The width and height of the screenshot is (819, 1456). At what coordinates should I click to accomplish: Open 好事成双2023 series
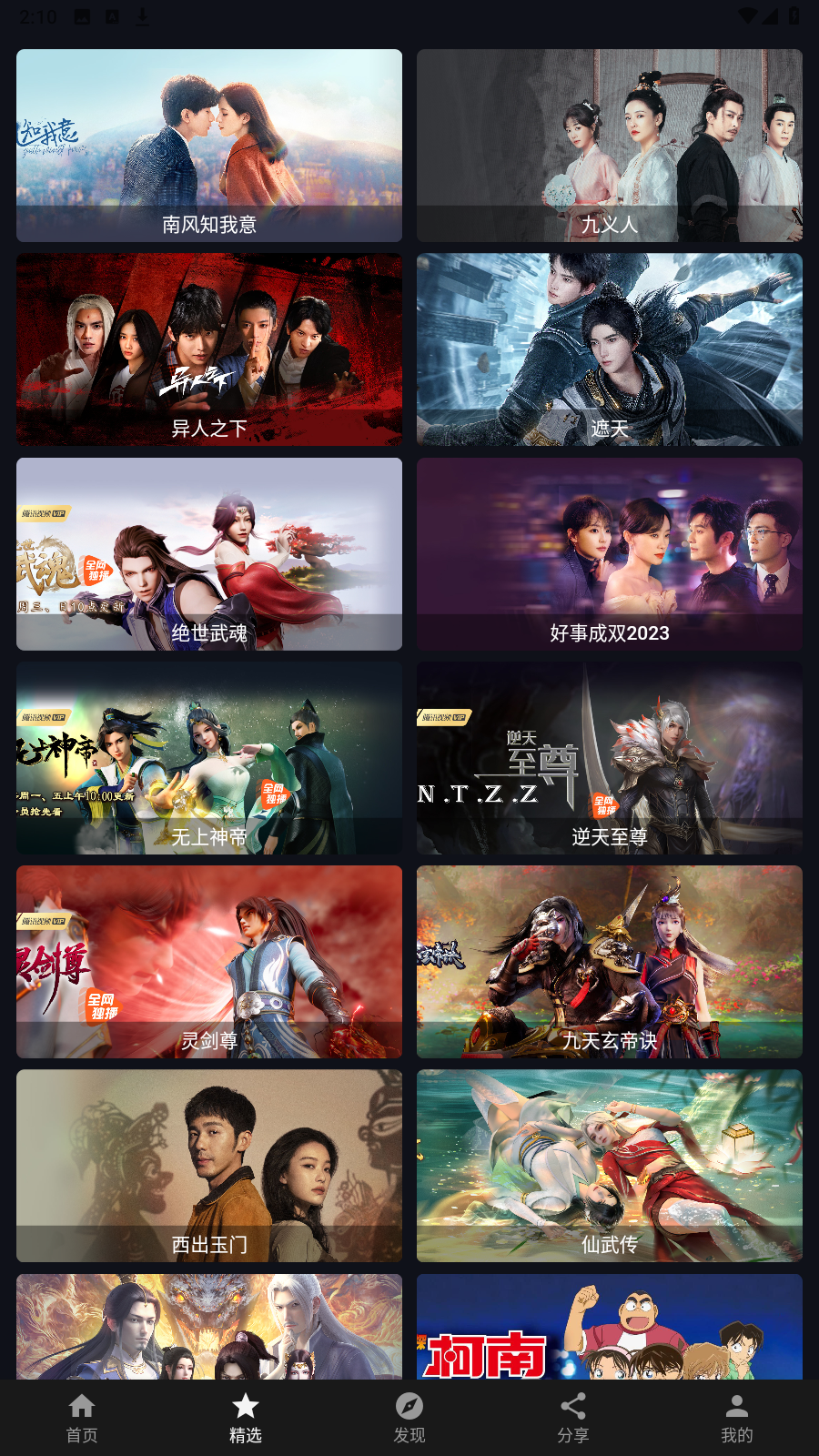pyautogui.click(x=610, y=553)
